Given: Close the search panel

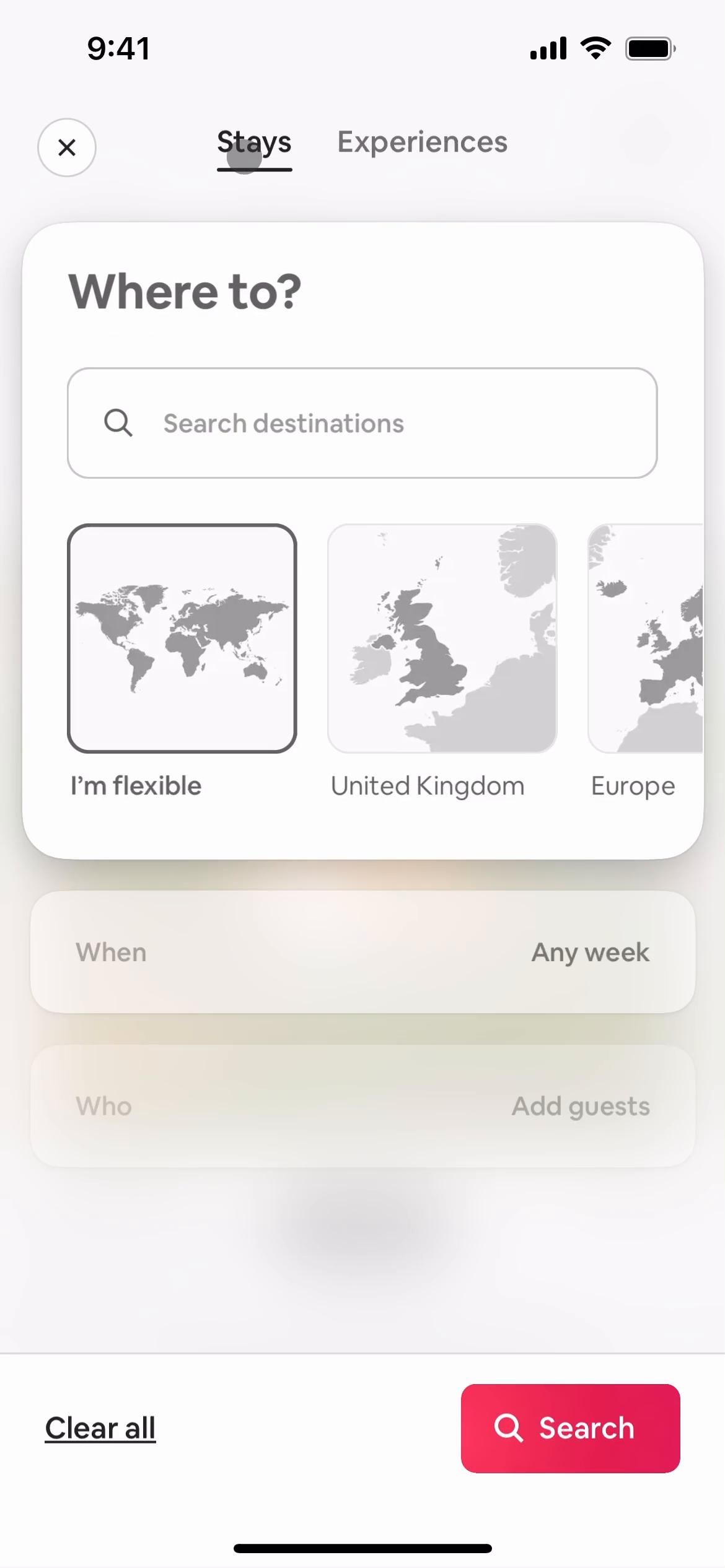Looking at the screenshot, I should pyautogui.click(x=67, y=147).
